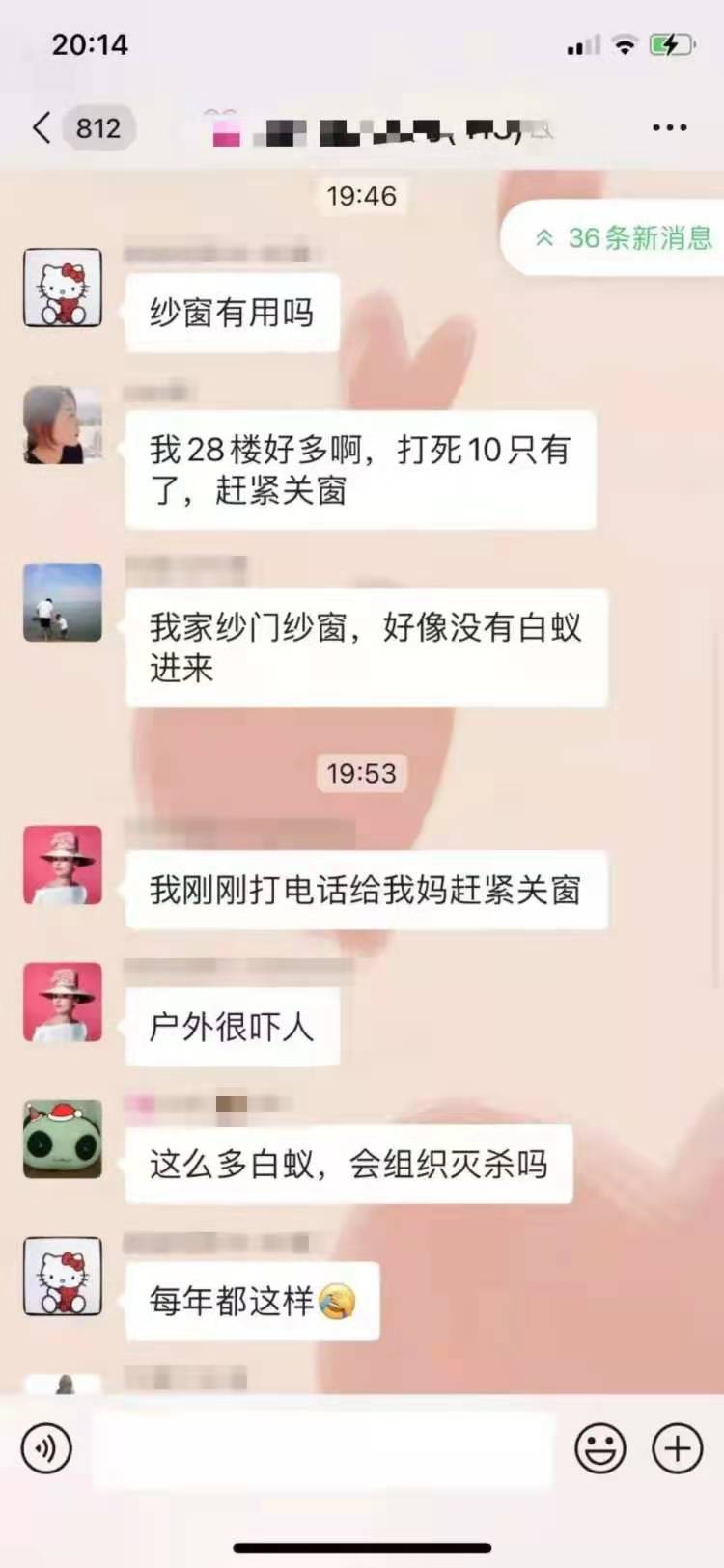Tap the panda avatar beside 这么多白蚁

[63, 1140]
